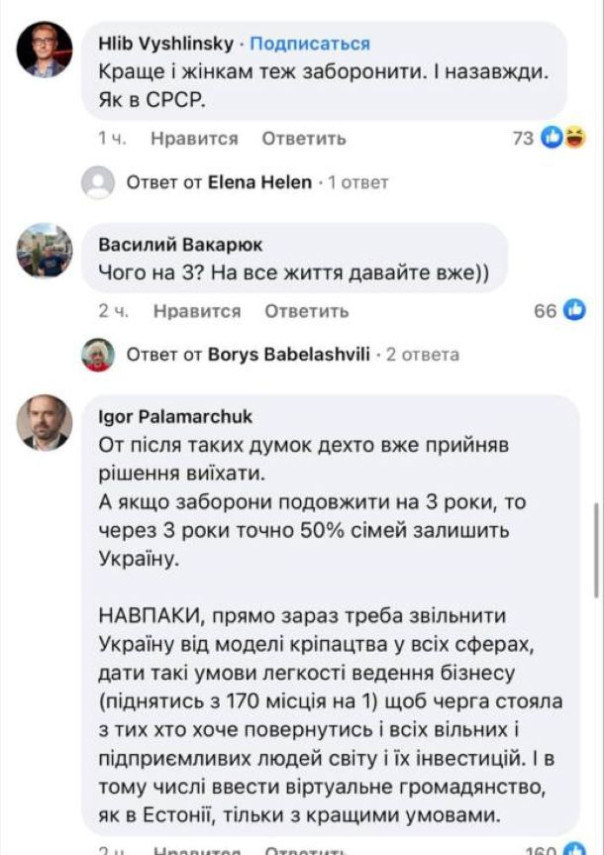Like Hlib Vyshlinsky's comment
The image size is (604, 855).
point(194,139)
